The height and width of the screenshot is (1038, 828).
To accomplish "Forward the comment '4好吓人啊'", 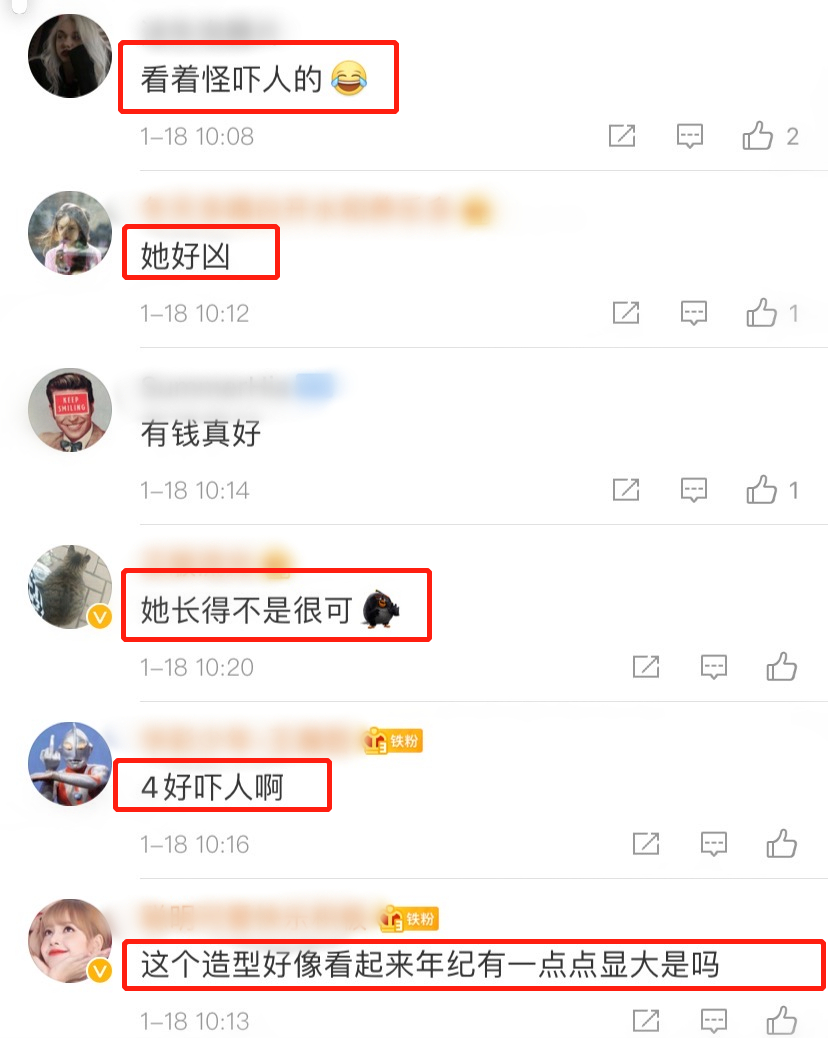I will point(646,844).
